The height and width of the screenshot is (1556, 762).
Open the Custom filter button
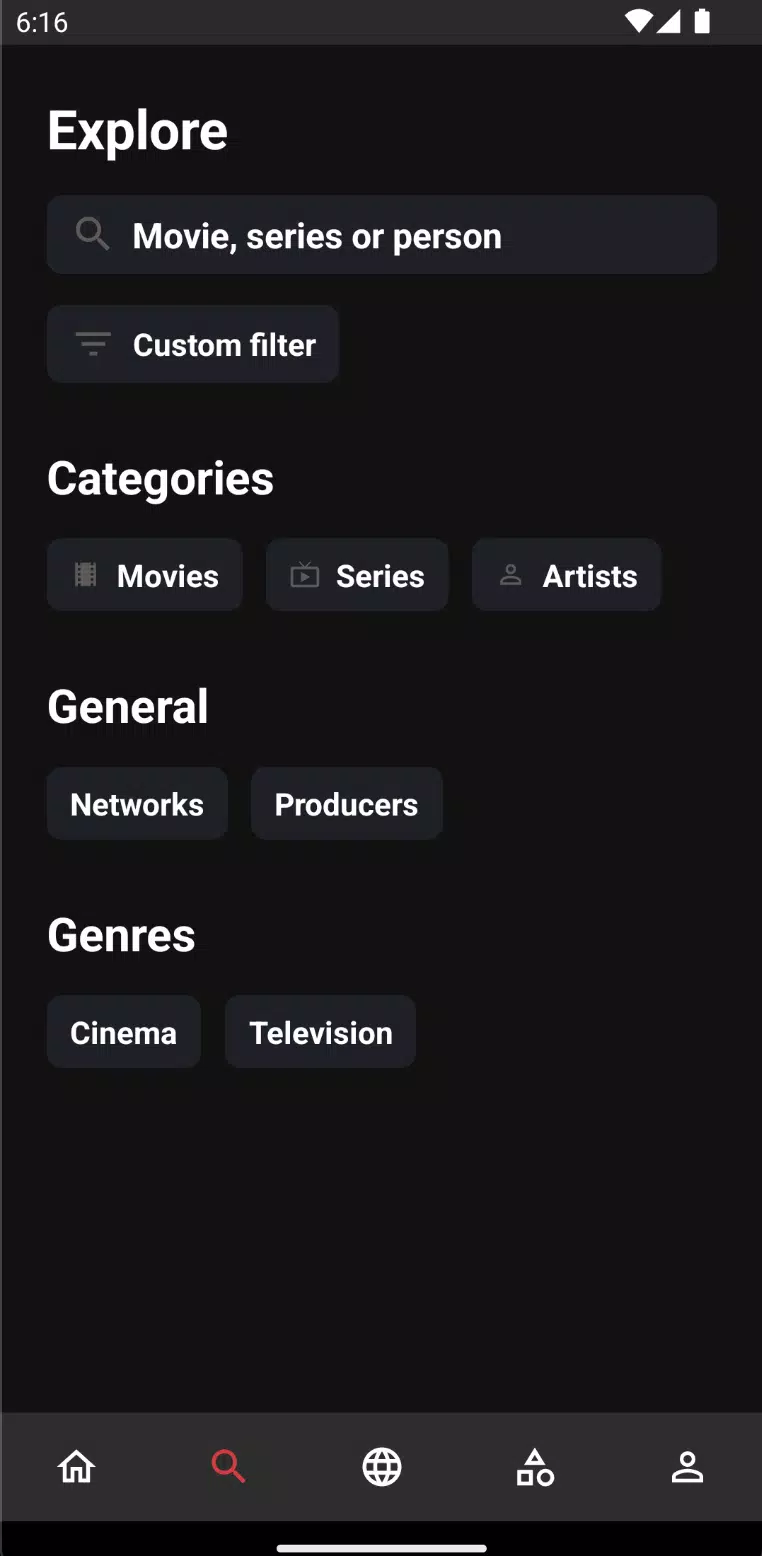pos(193,344)
